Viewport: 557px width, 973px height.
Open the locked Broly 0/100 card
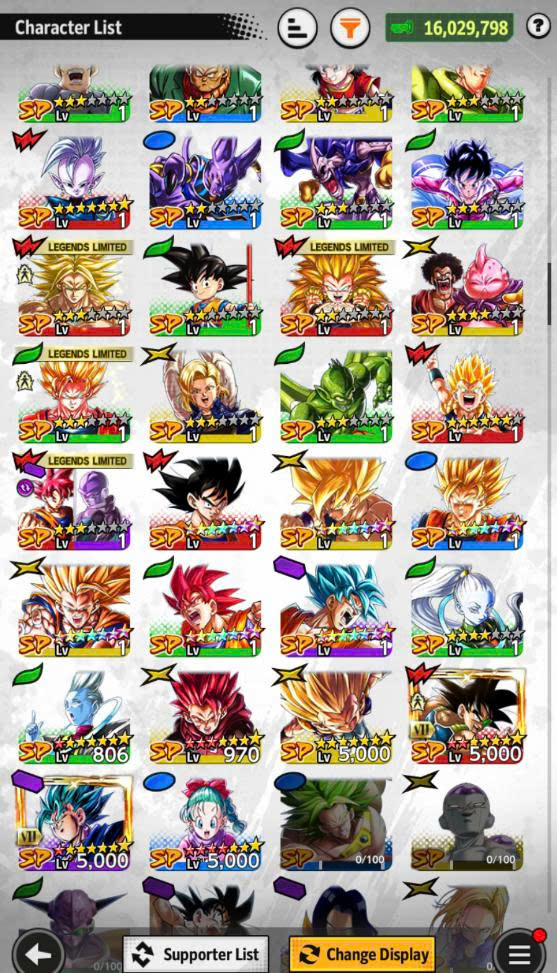pyautogui.click(x=336, y=824)
